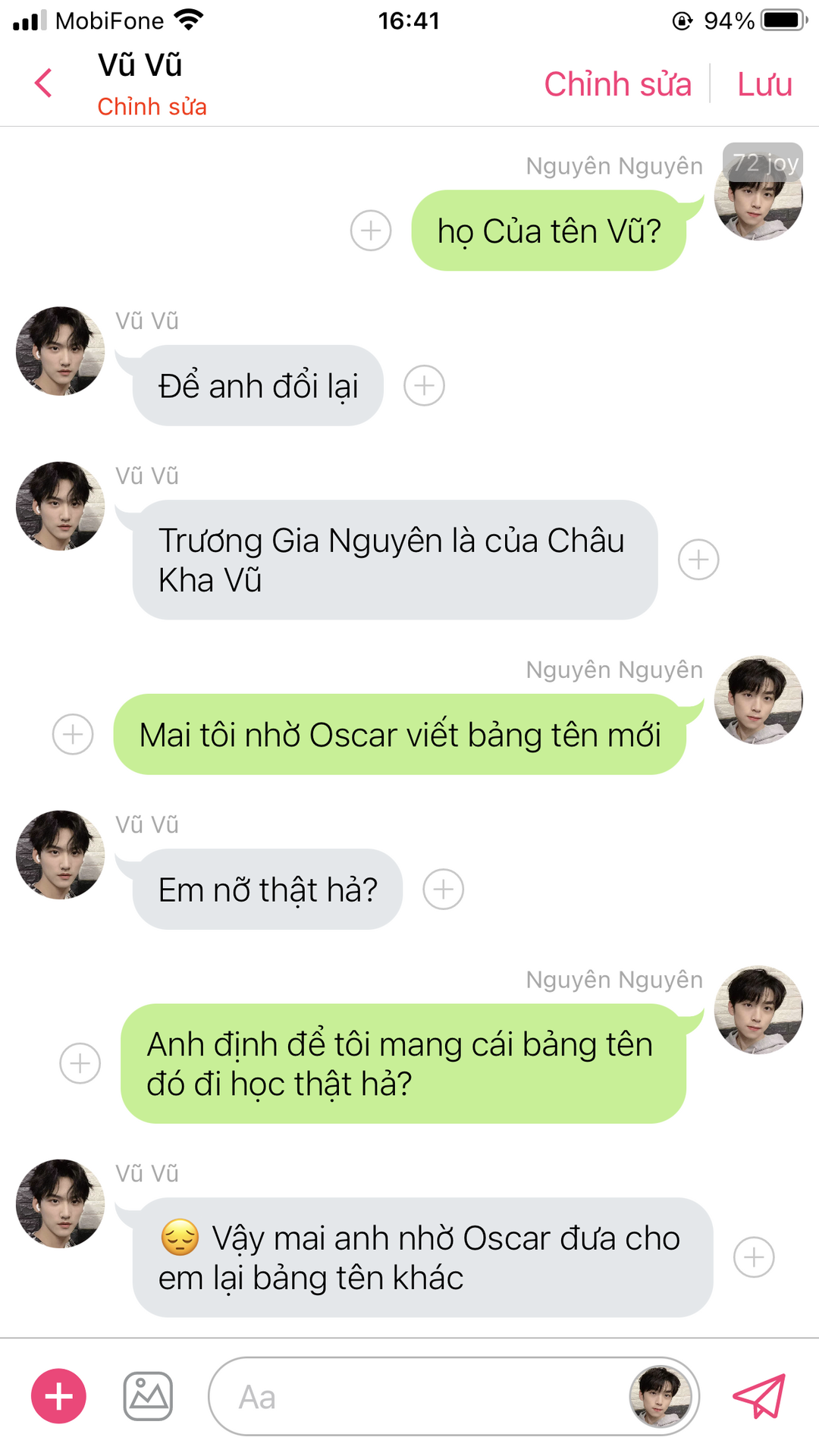Tap the plus beside 'Trương Gia Nguyên là của Châu Kha Vũ'
The width and height of the screenshot is (819, 1456).
(698, 560)
